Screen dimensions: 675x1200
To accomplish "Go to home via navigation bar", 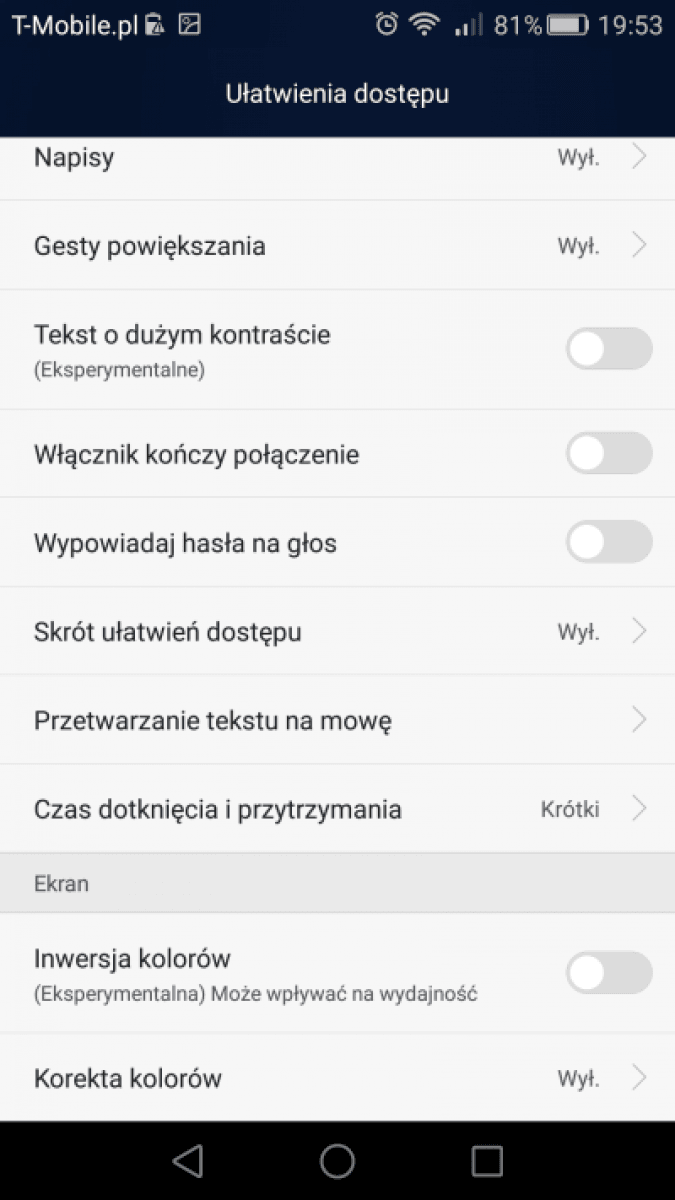I will [337, 1160].
